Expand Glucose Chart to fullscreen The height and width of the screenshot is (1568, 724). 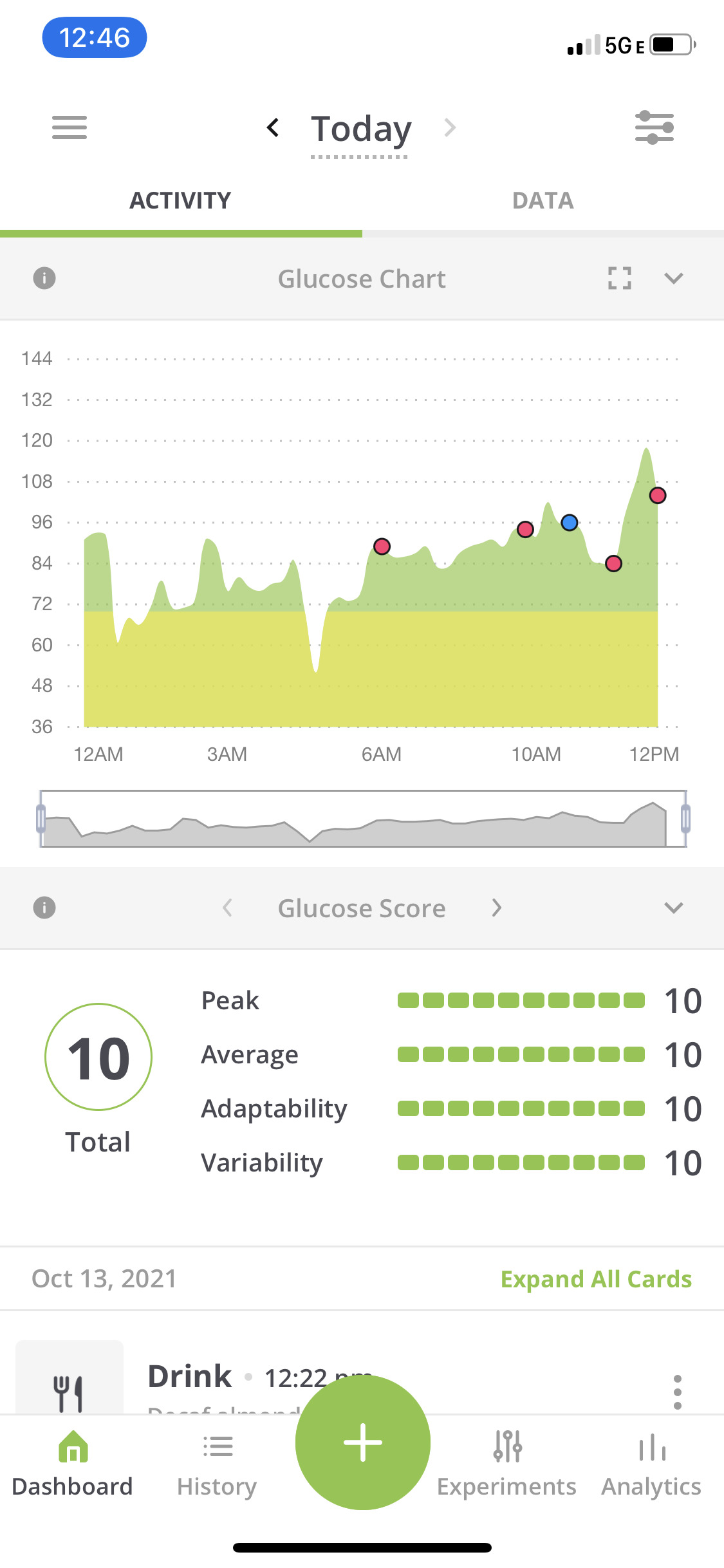(x=619, y=279)
